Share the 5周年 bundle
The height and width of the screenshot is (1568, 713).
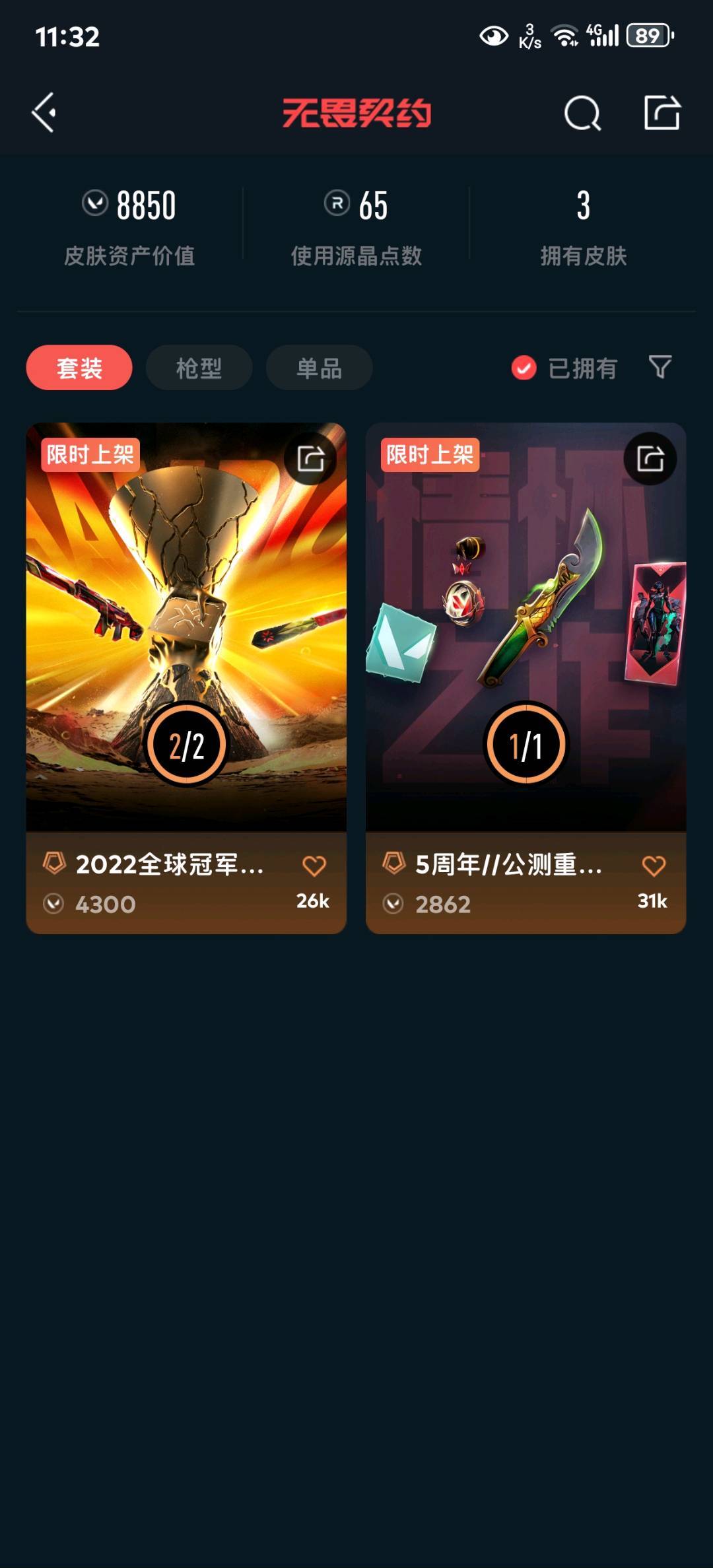[650, 458]
